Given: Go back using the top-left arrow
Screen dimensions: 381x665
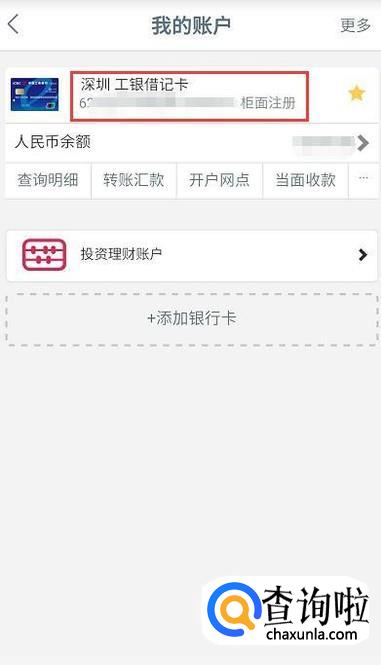Looking at the screenshot, I should click(14, 24).
